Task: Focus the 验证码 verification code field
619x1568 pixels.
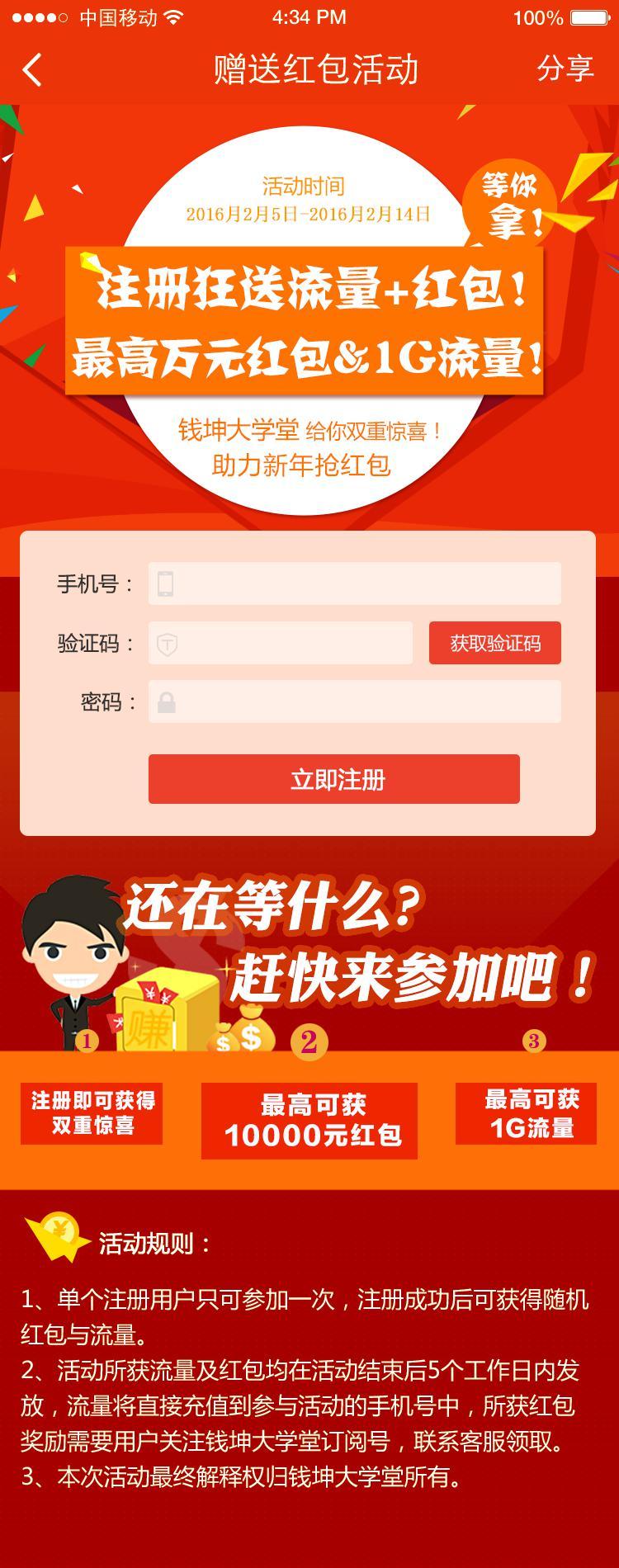Action: 281,643
